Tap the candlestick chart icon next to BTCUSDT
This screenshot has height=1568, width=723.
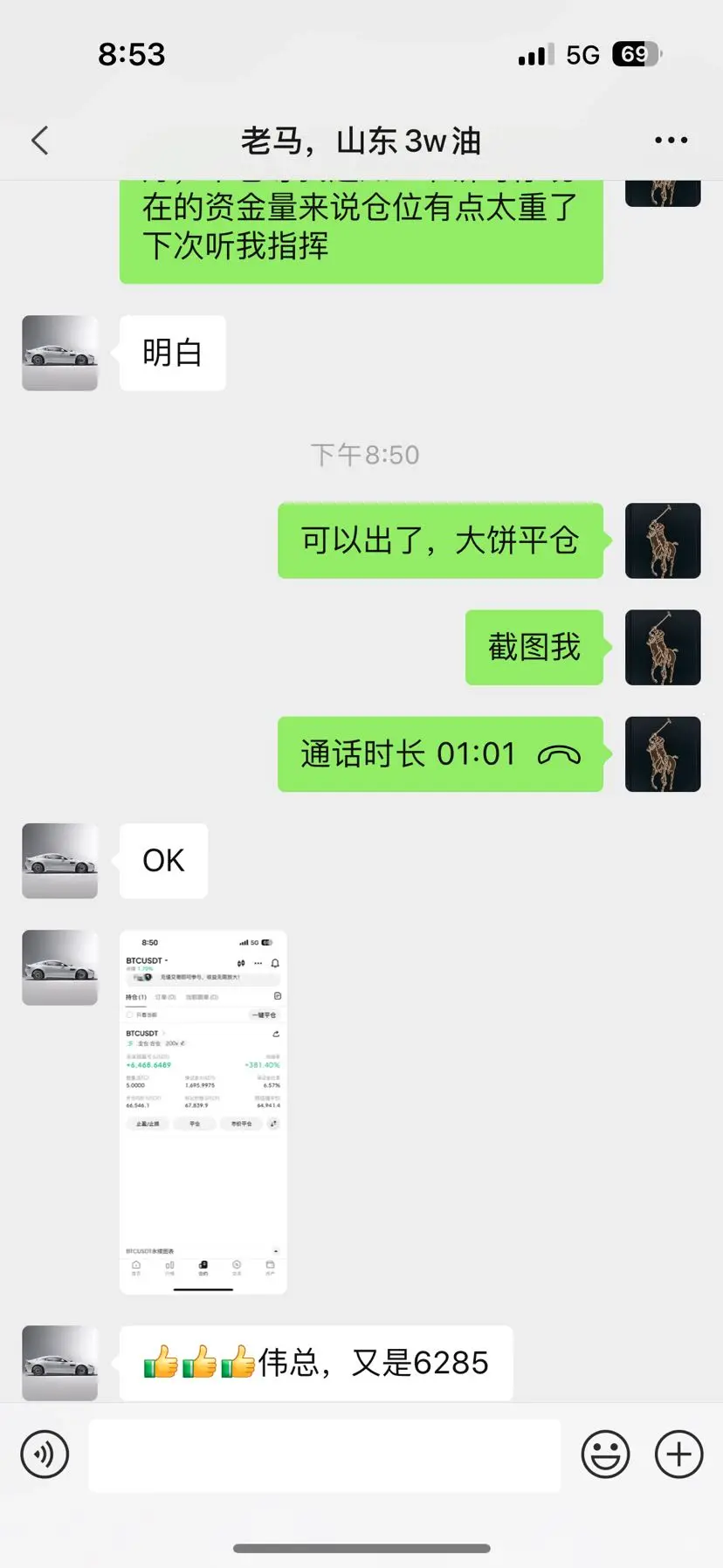pyautogui.click(x=241, y=963)
